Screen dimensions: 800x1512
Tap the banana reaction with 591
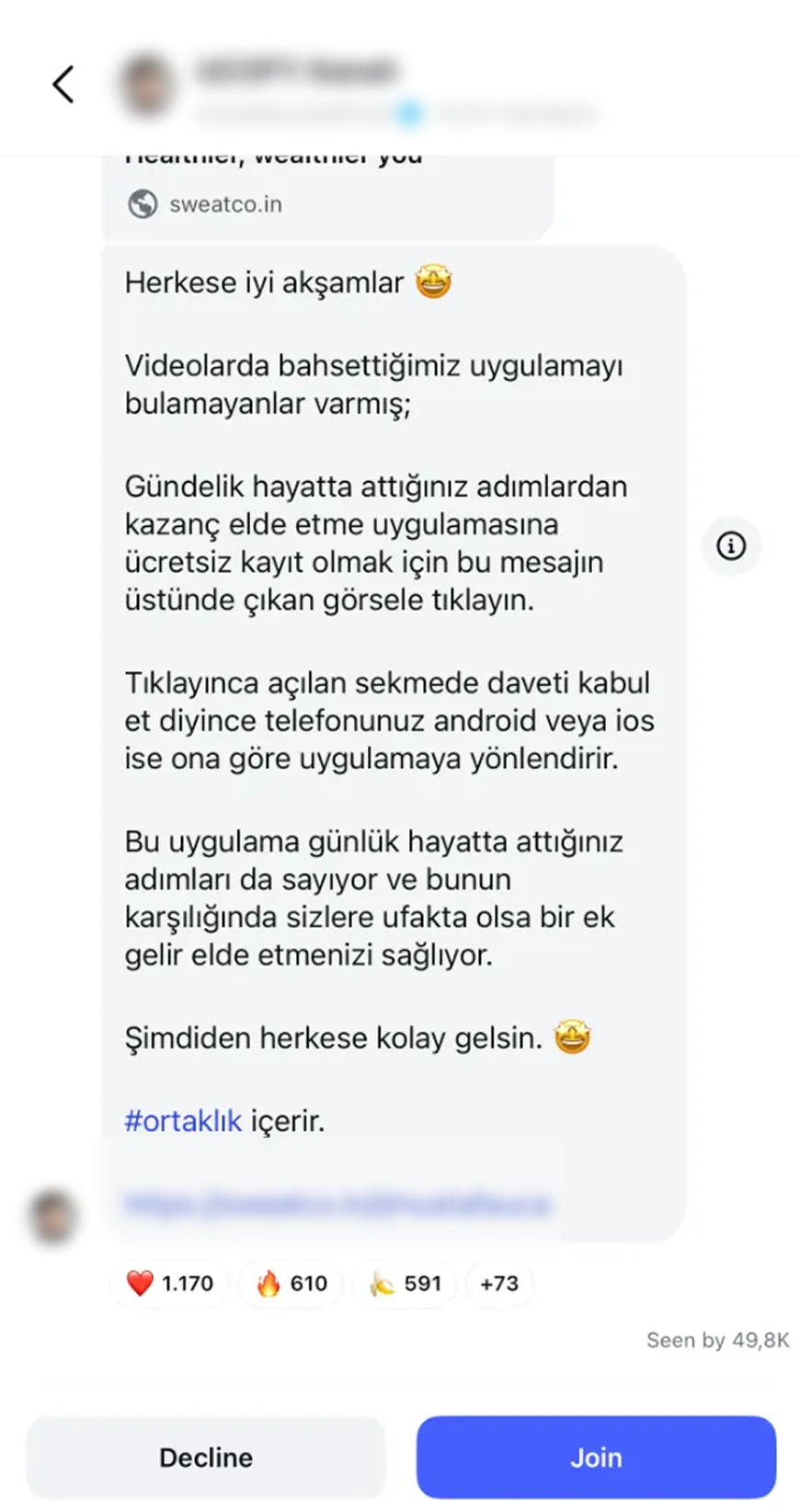click(406, 1283)
